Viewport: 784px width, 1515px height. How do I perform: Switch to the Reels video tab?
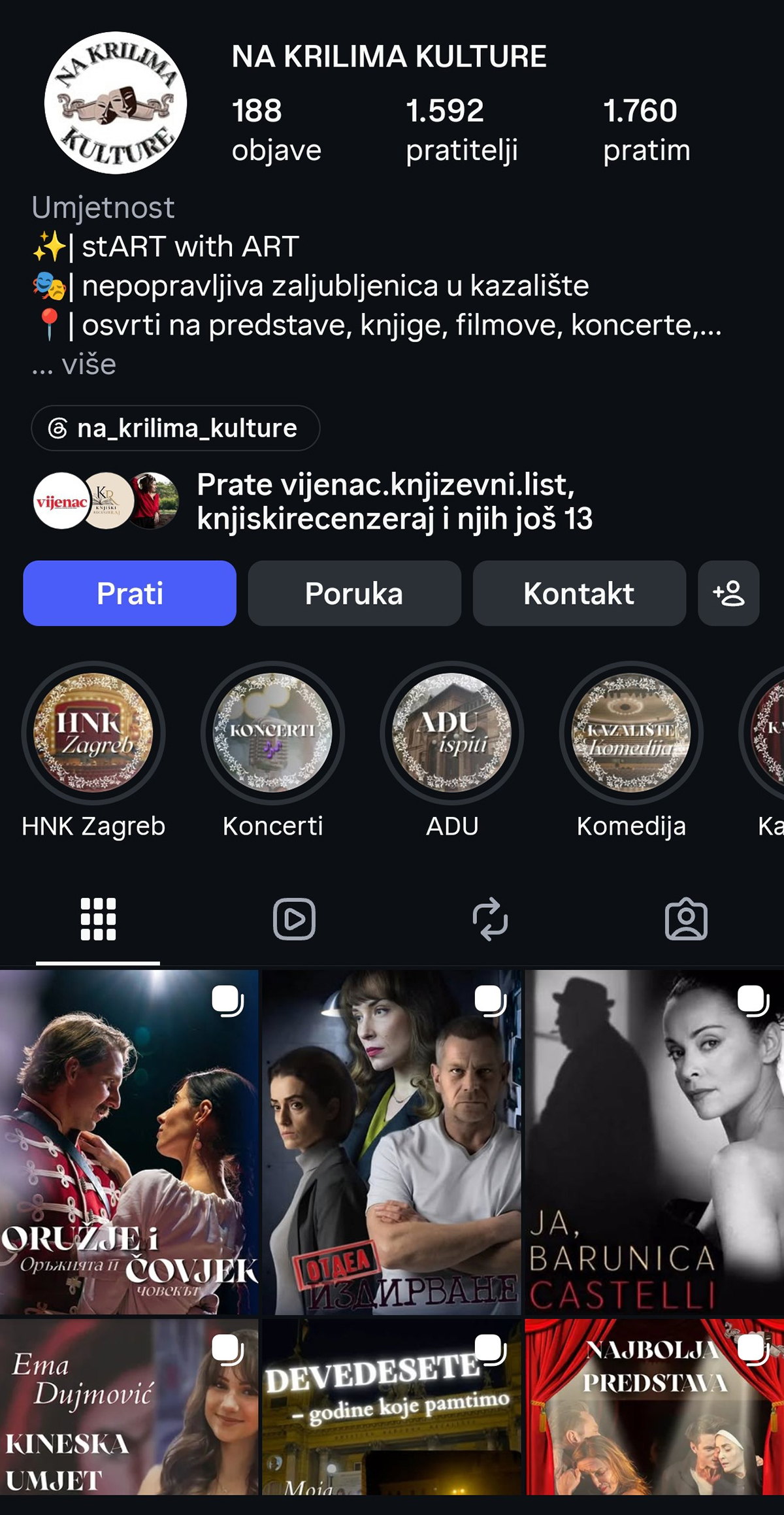click(294, 919)
